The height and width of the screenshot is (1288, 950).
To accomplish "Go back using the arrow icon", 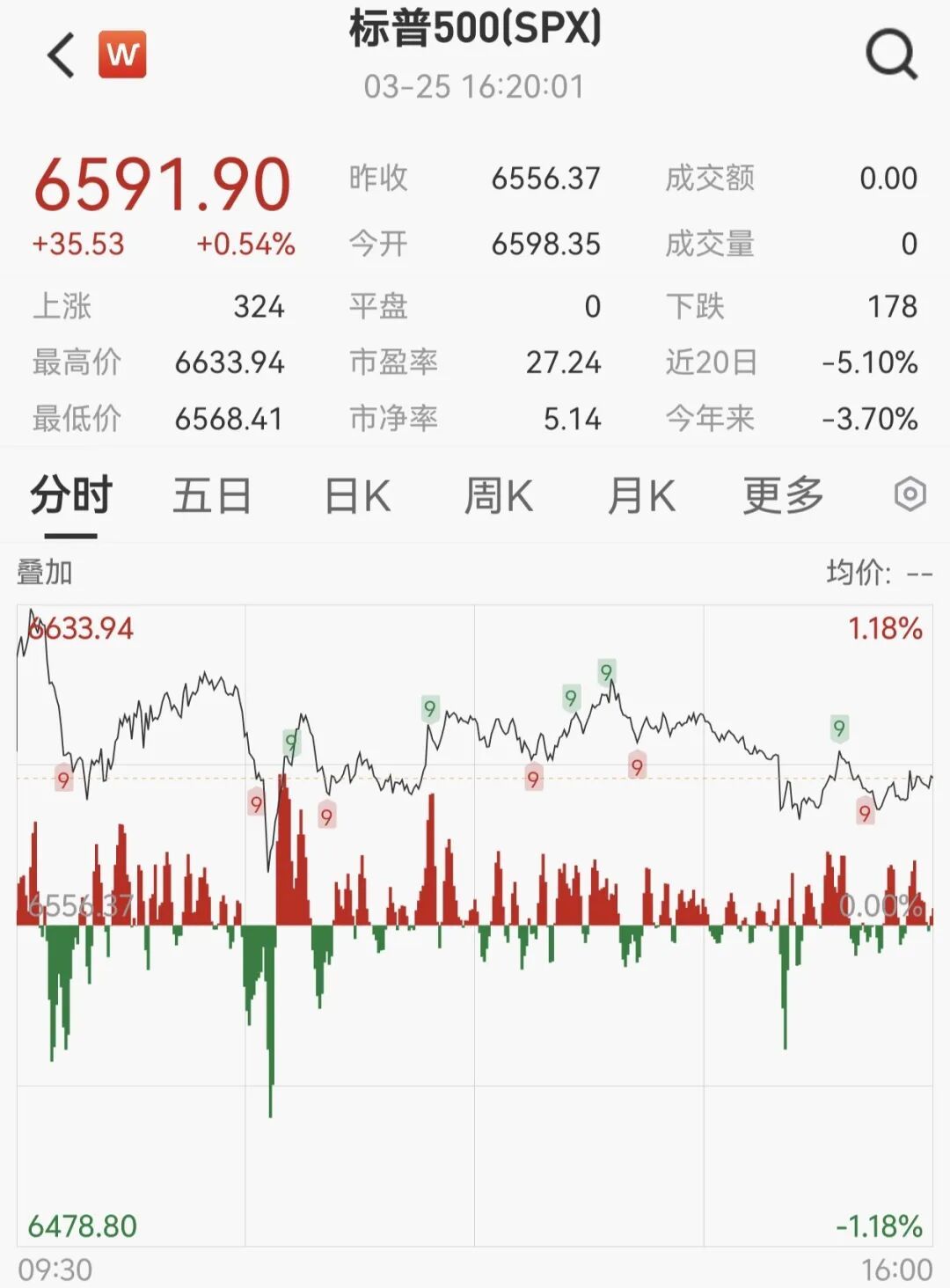I will tap(62, 55).
